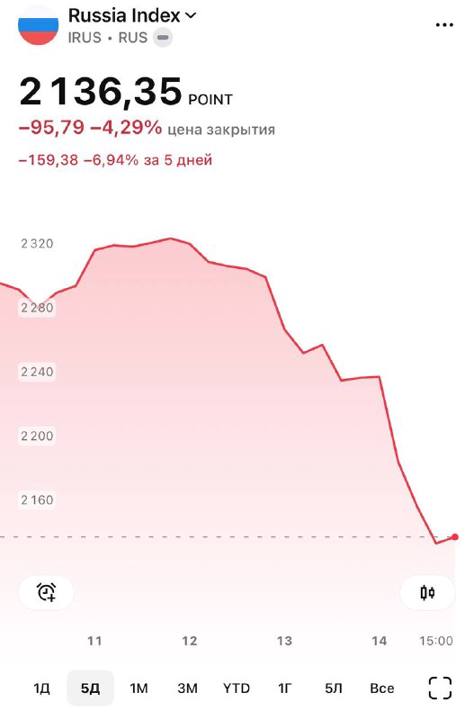
Task: Expand the Russia Index dropdown
Action: tap(132, 16)
